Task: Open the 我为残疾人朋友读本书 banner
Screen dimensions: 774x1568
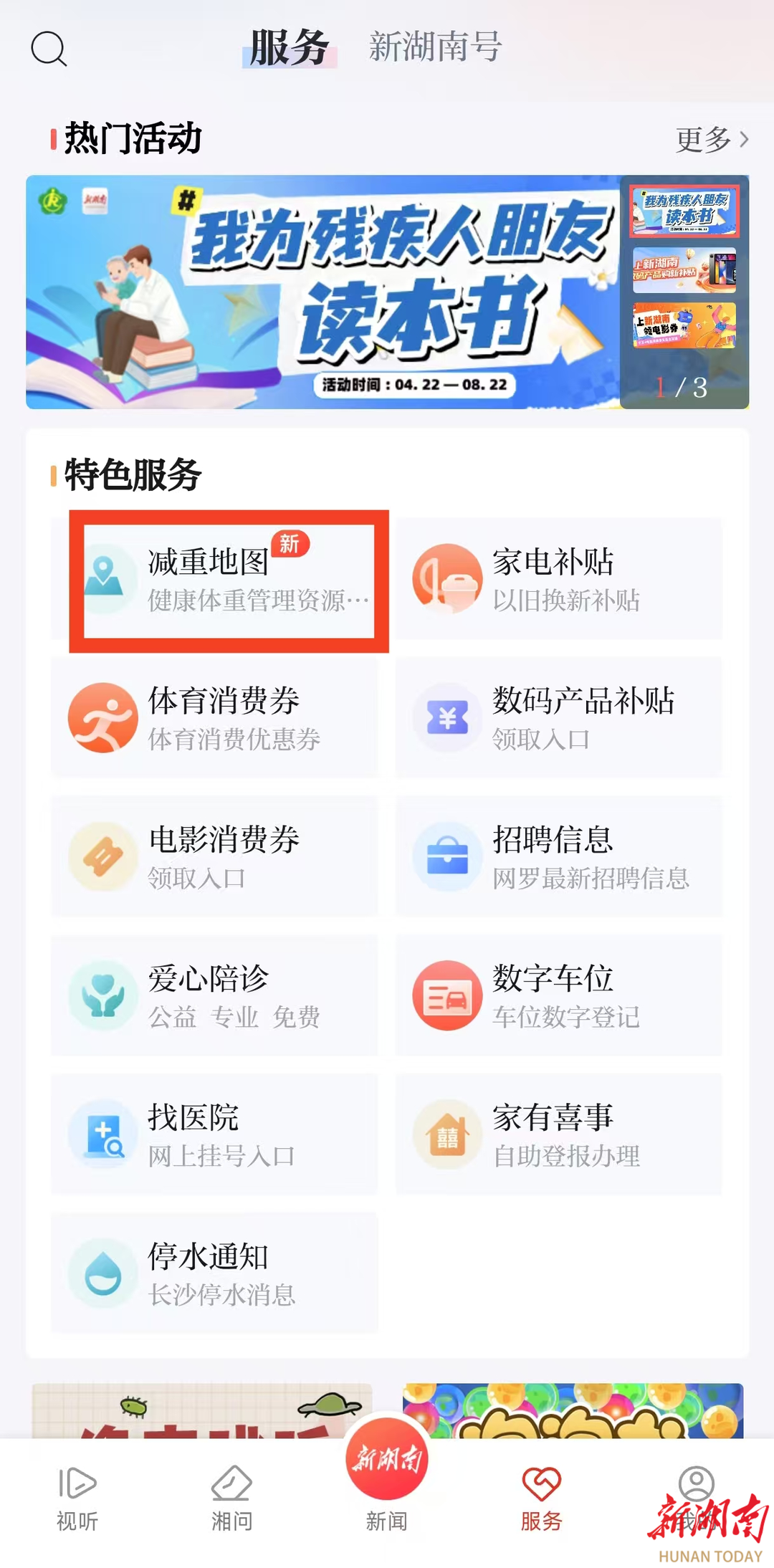Action: click(x=322, y=292)
